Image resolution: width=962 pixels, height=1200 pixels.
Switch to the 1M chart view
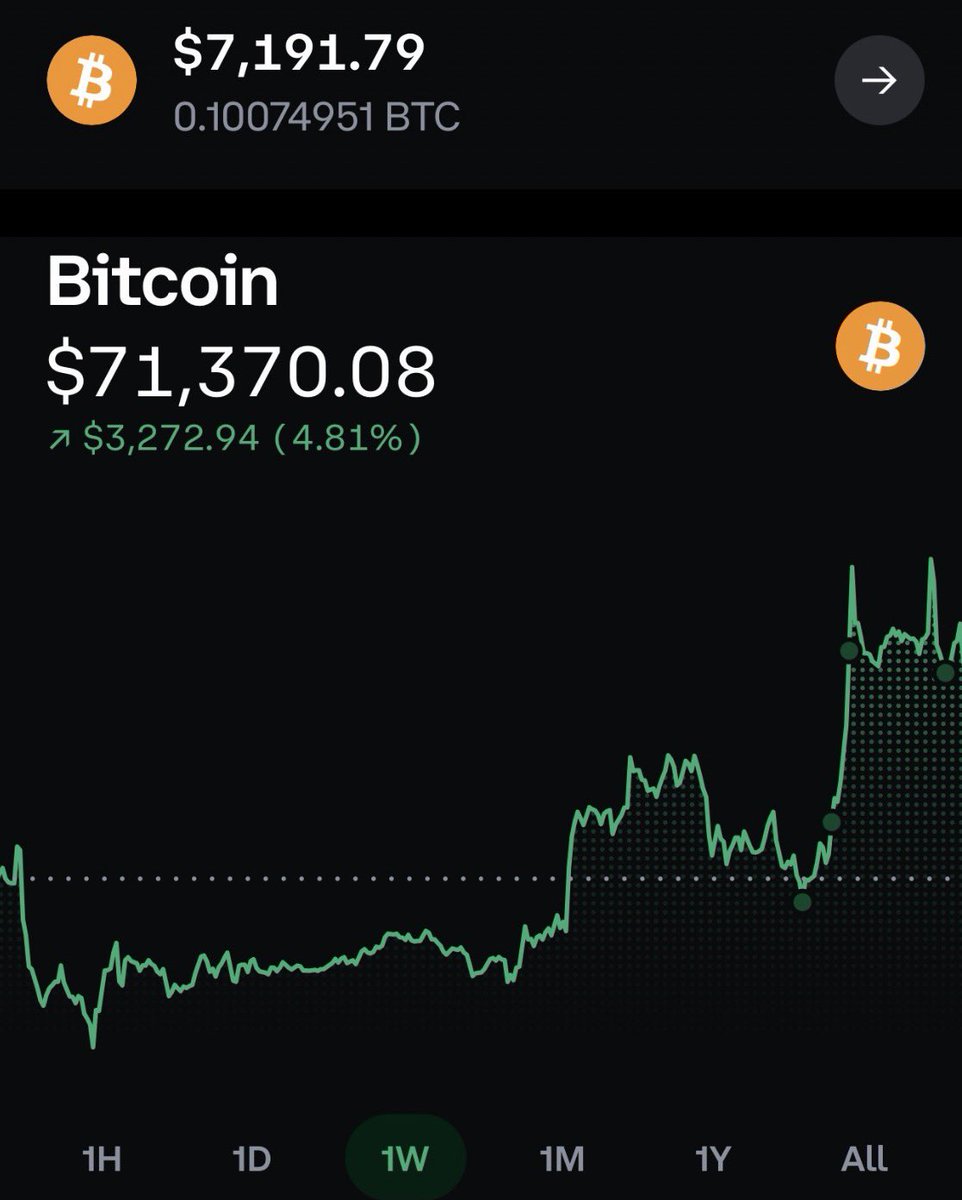561,1159
